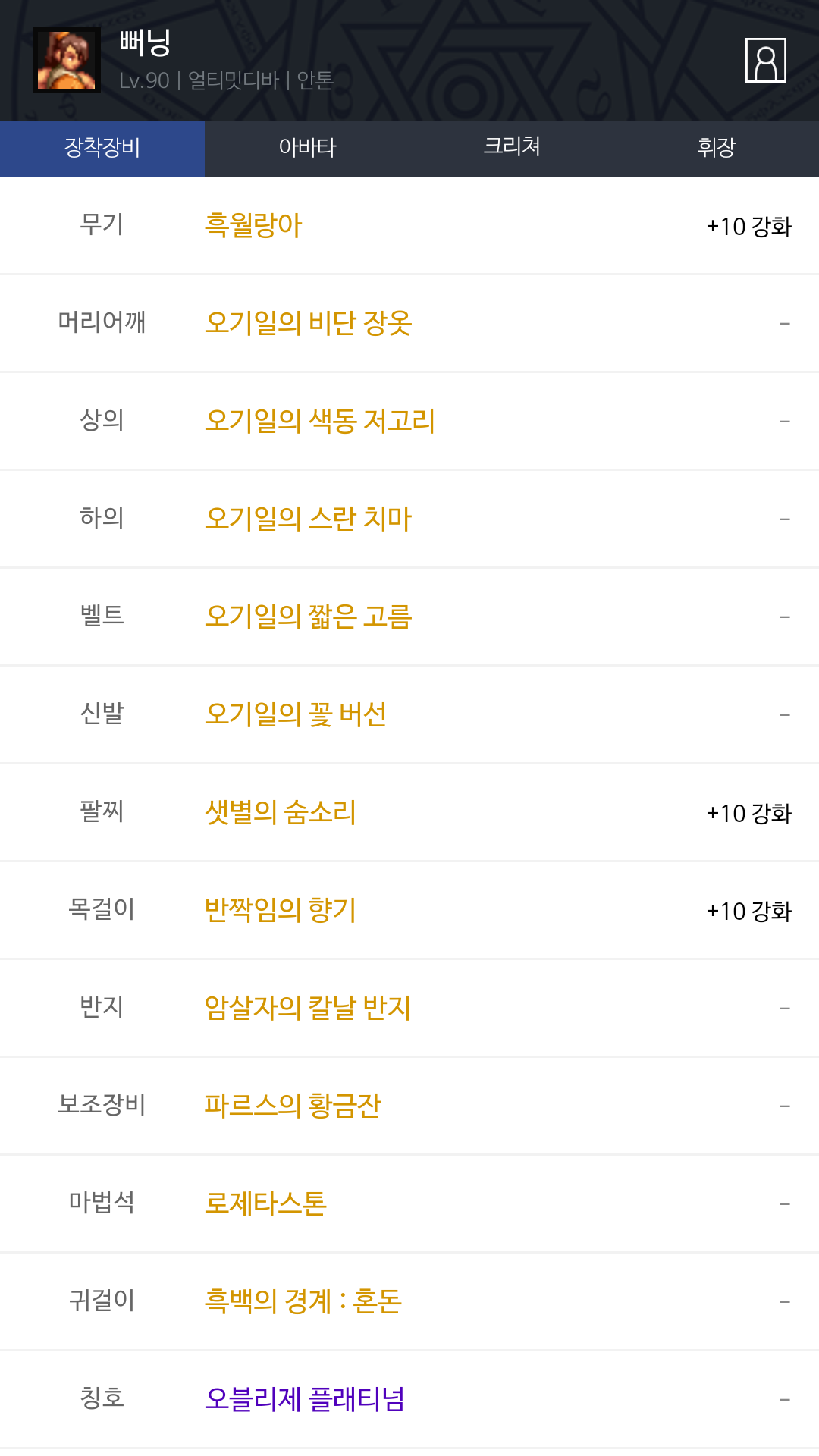View 파르스의 황금잔 details
The image size is (819, 1456).
coord(293,1106)
